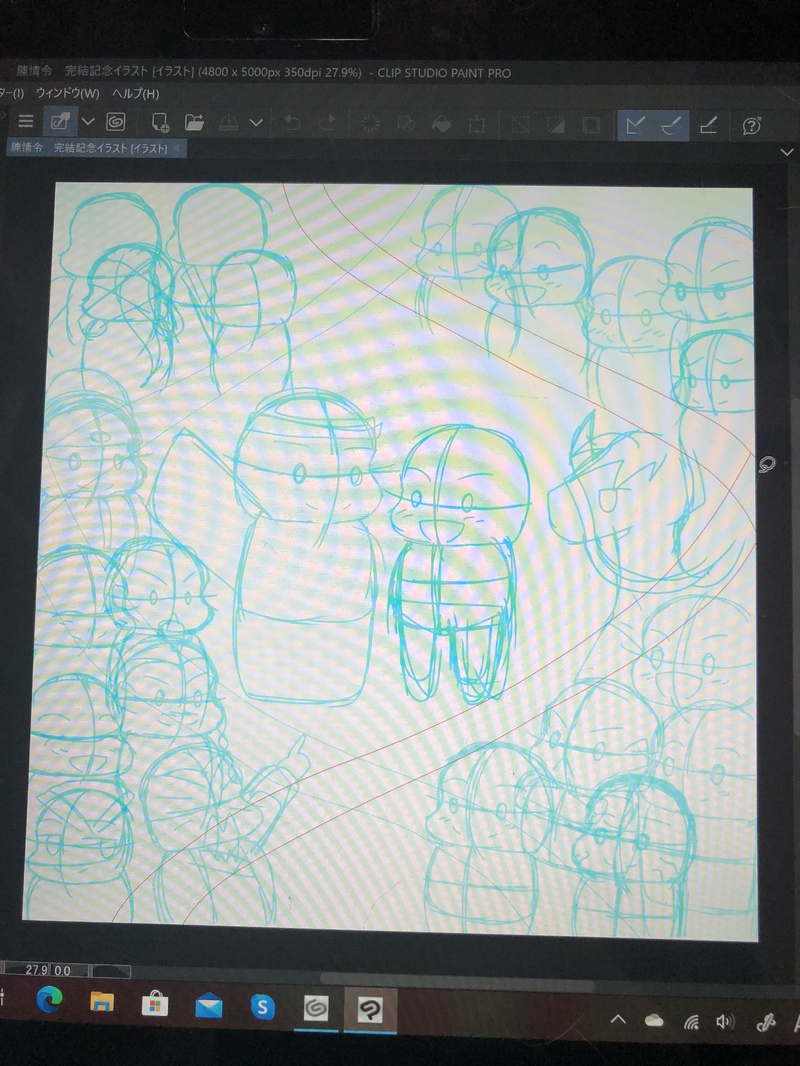Open a file with the folder icon
This screenshot has width=800, height=1066.
click(194, 123)
